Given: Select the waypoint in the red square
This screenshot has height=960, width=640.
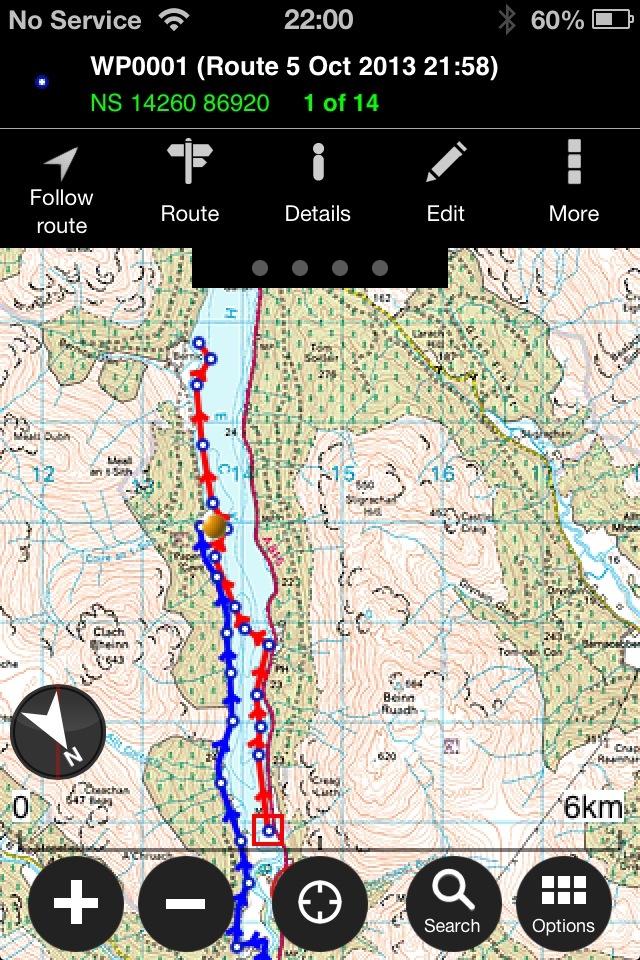Looking at the screenshot, I should 268,829.
